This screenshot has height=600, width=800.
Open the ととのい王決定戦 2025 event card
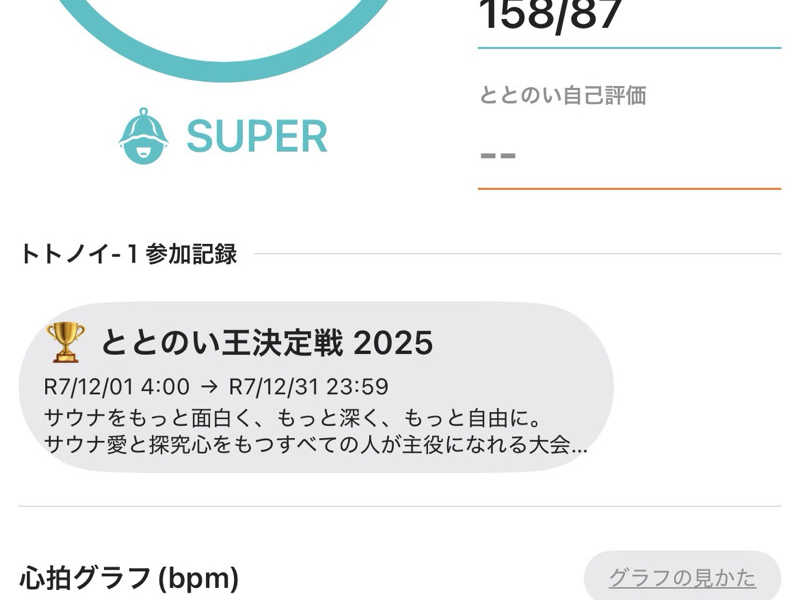[x=316, y=387]
